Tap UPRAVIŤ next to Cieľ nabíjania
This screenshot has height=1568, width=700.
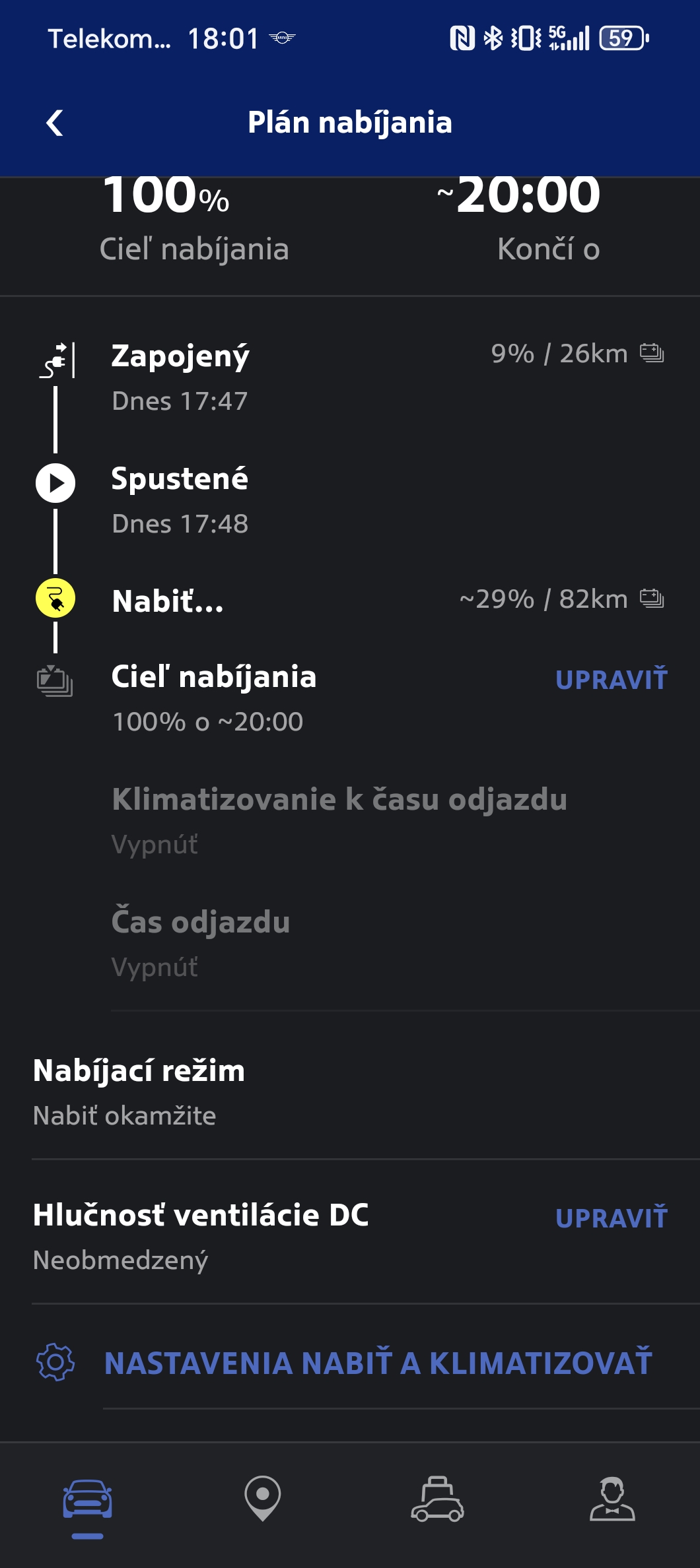coord(612,680)
